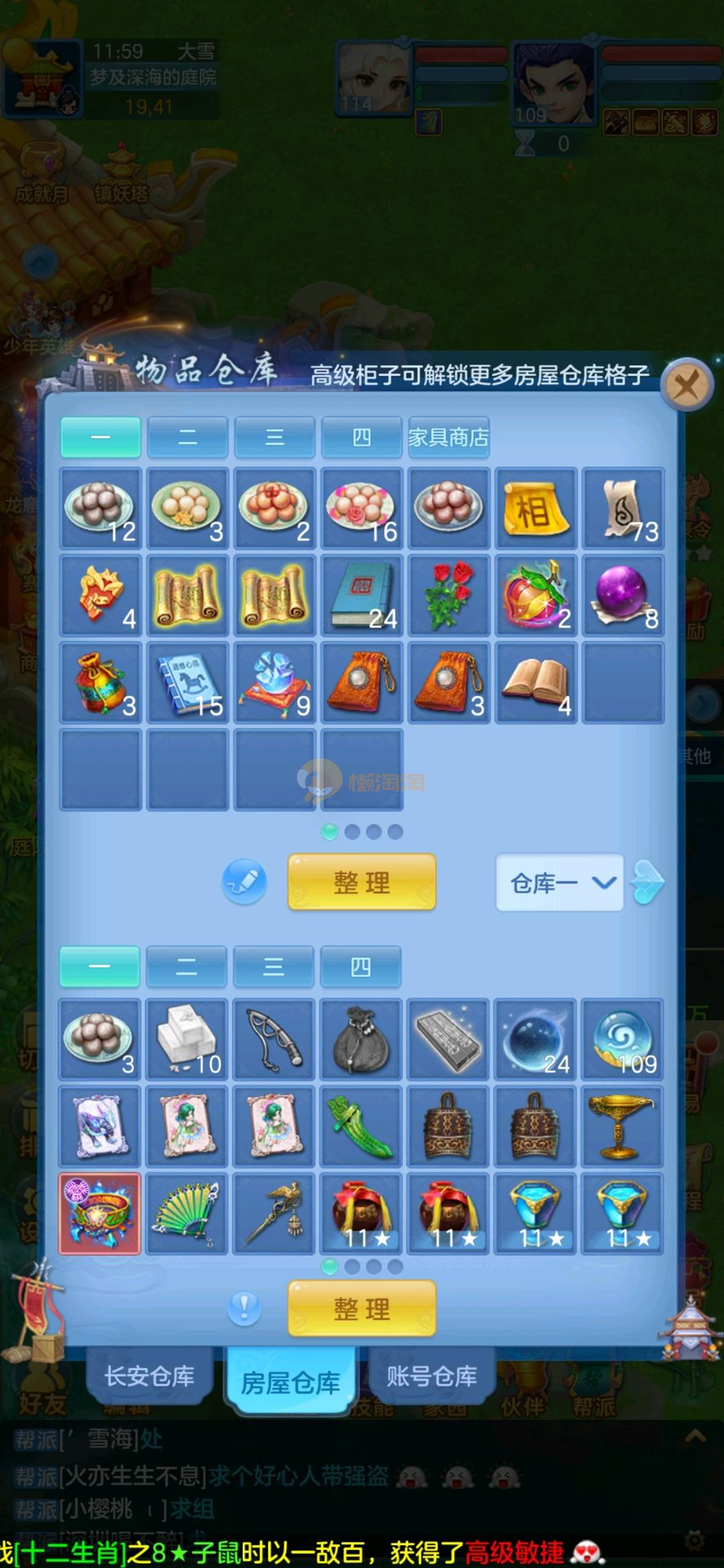Viewport: 724px width, 1568px height.
Task: Expand the 仓库一 dropdown
Action: tap(560, 882)
